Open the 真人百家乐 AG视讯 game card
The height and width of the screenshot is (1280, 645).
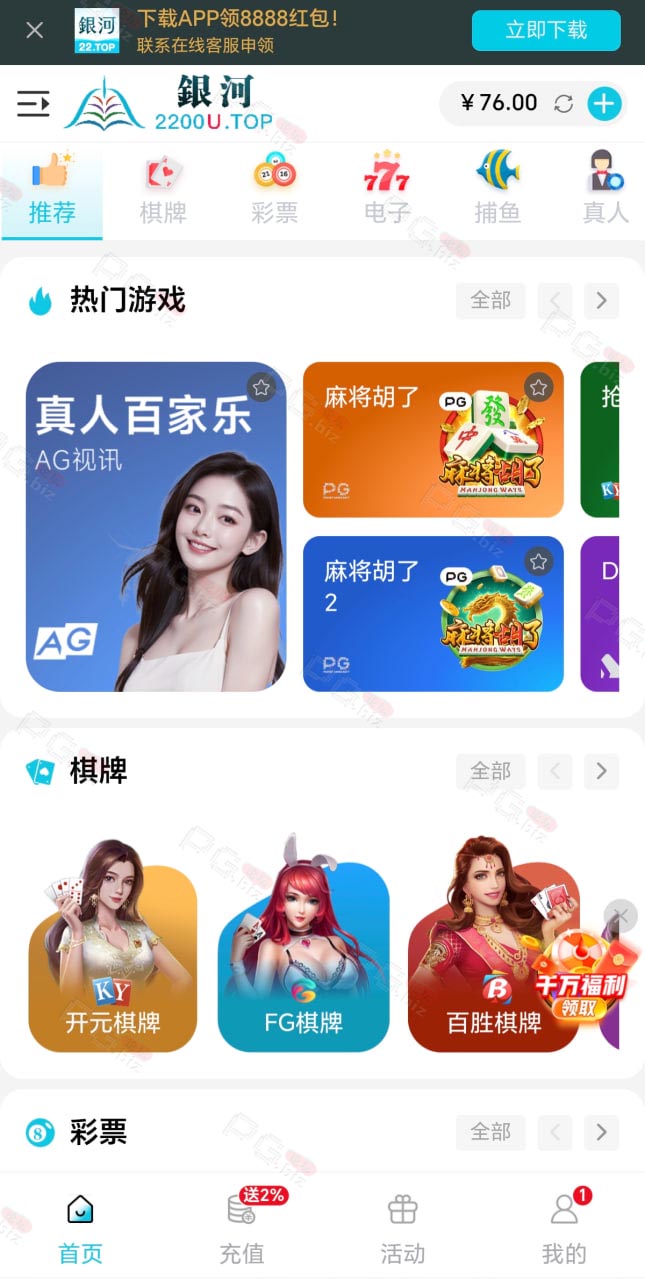point(156,527)
